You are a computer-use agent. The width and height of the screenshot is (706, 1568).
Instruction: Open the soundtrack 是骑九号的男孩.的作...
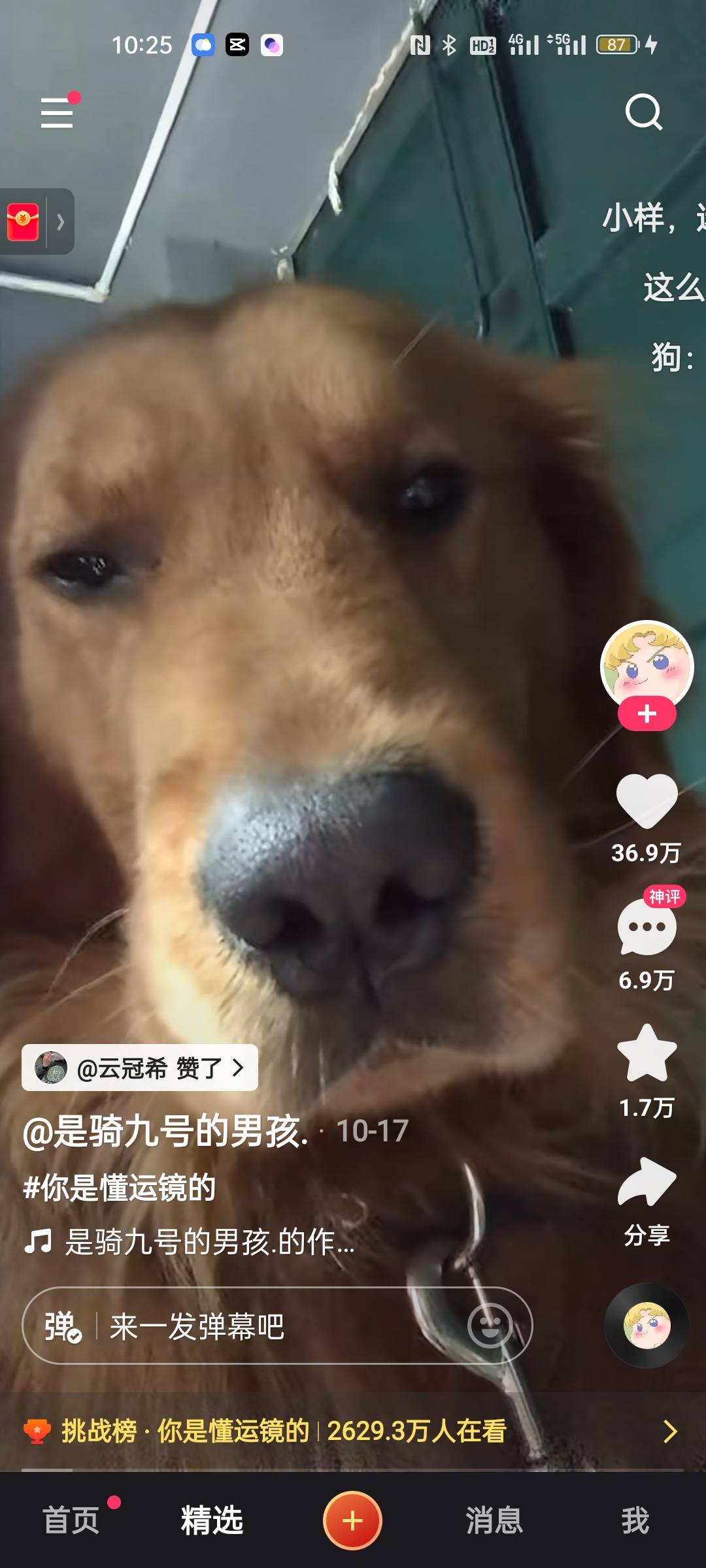point(209,1241)
